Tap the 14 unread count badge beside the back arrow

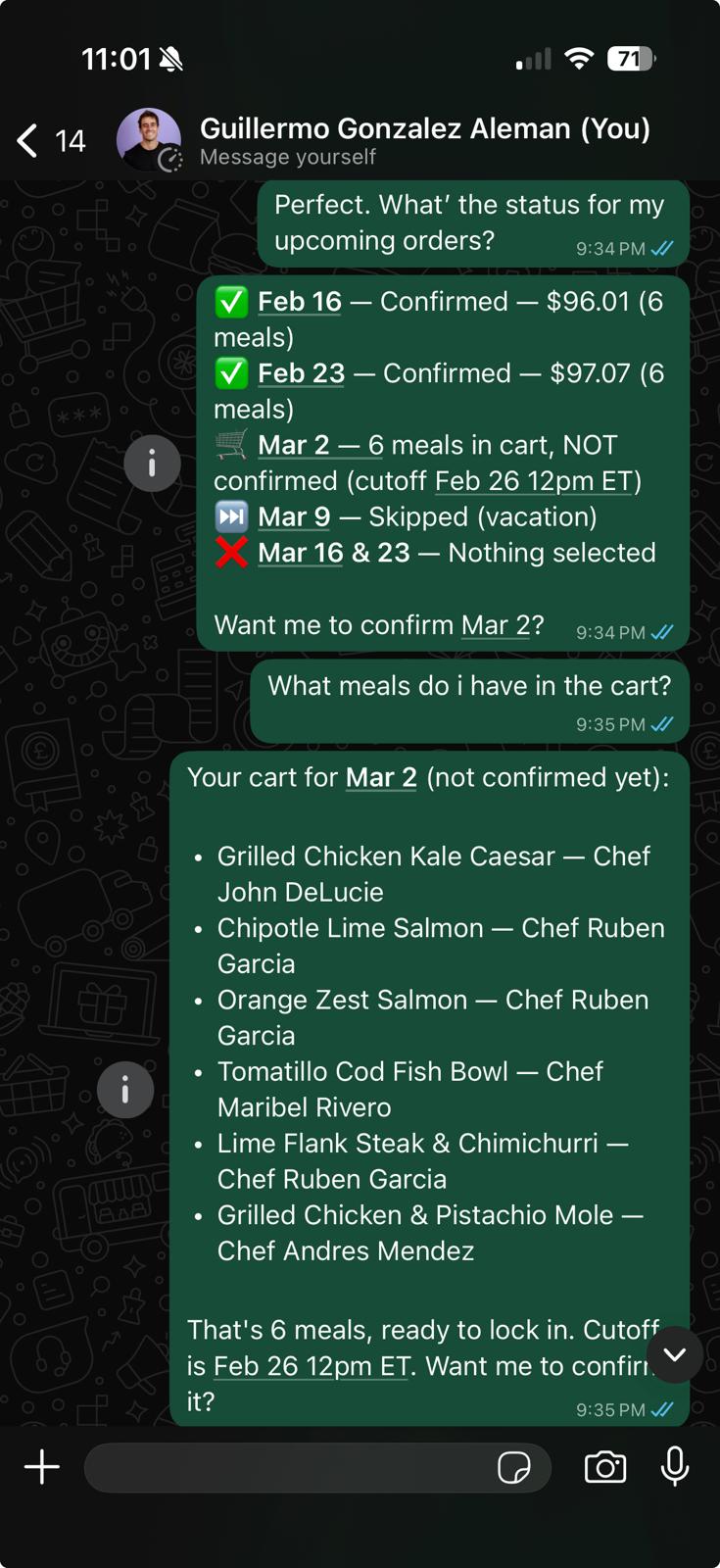tap(72, 141)
